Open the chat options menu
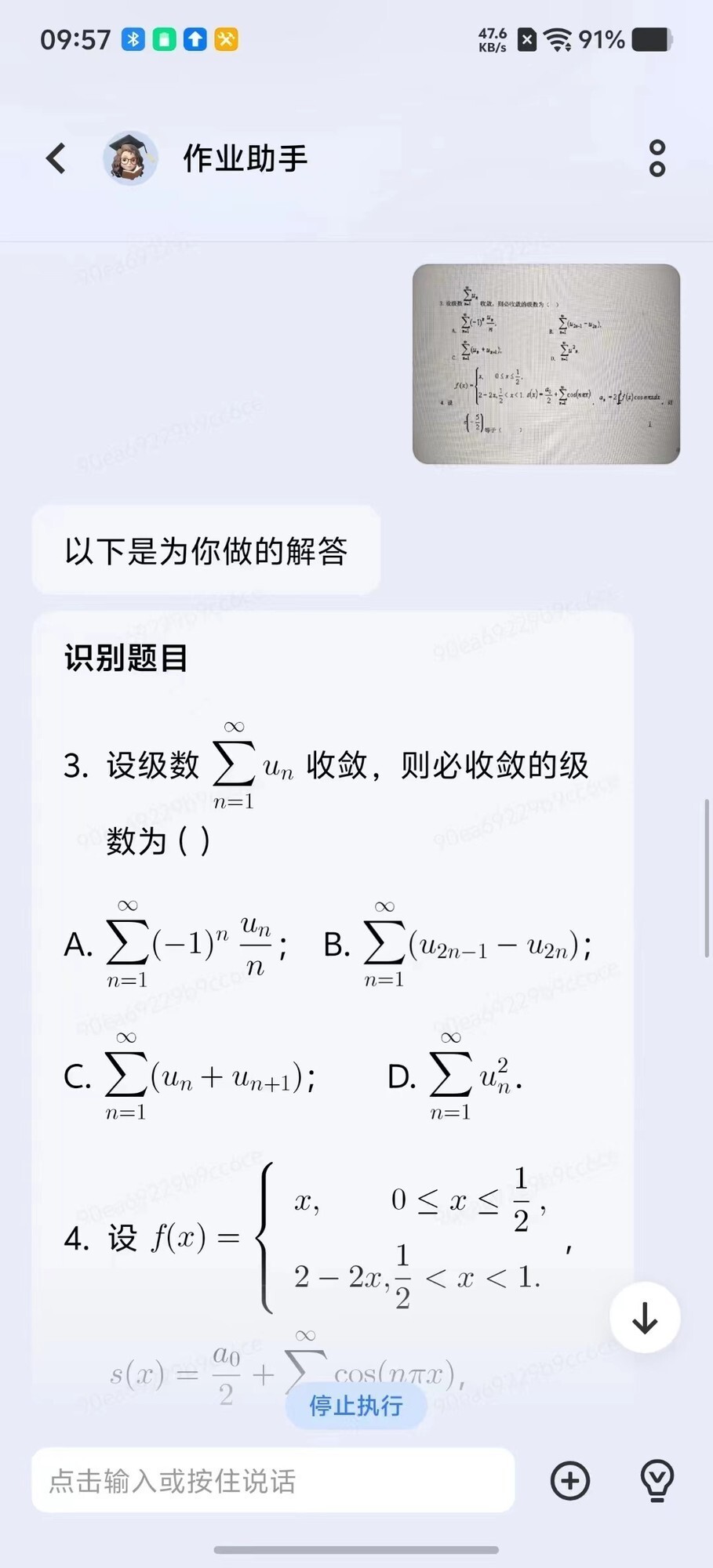Screen dimensions: 713x1568 click(657, 158)
